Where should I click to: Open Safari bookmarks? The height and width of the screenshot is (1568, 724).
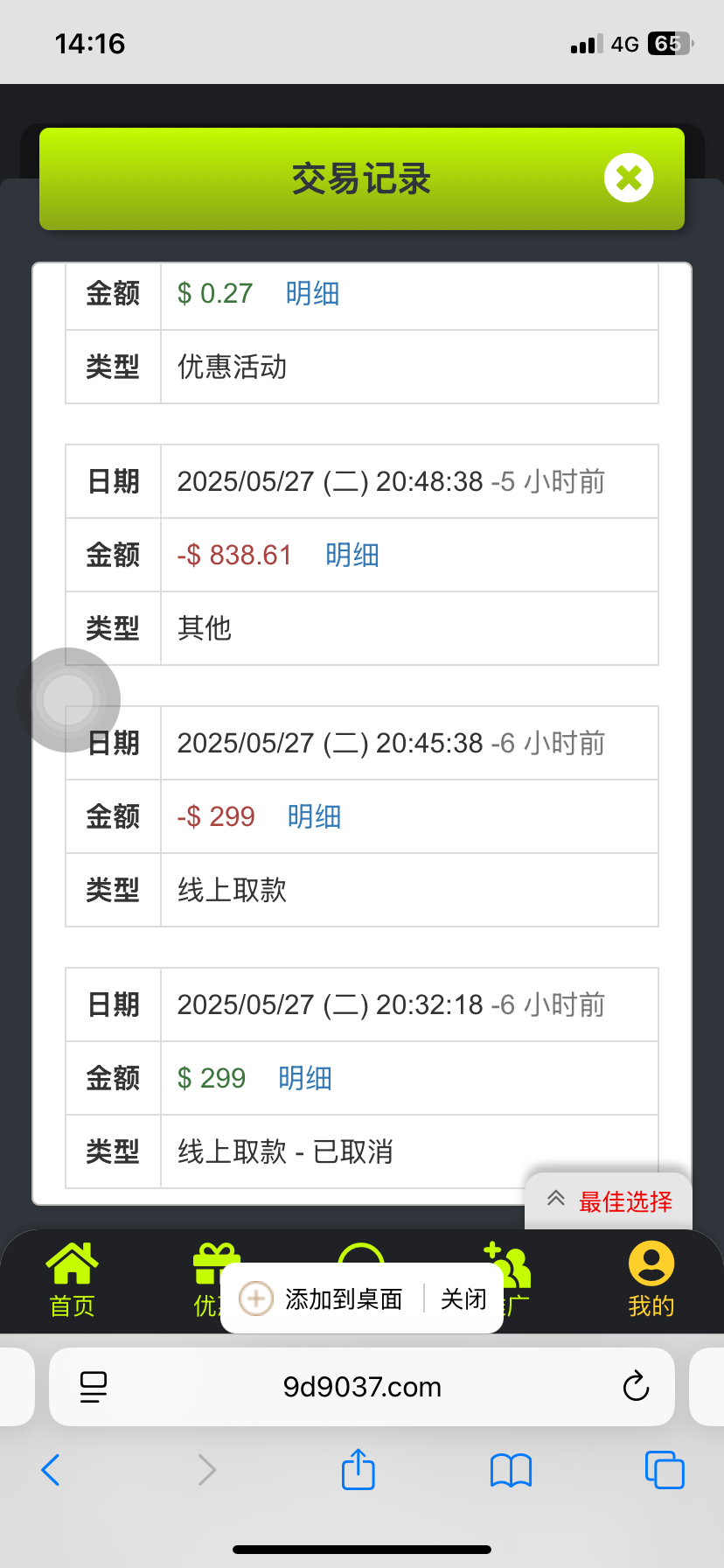511,1470
